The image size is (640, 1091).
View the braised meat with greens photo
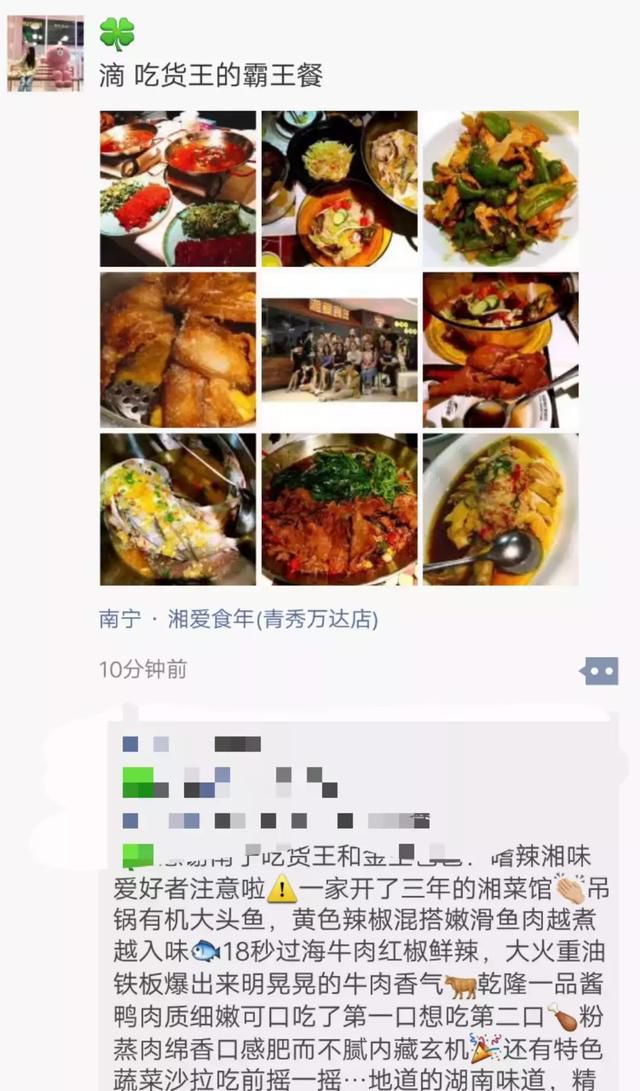point(339,509)
